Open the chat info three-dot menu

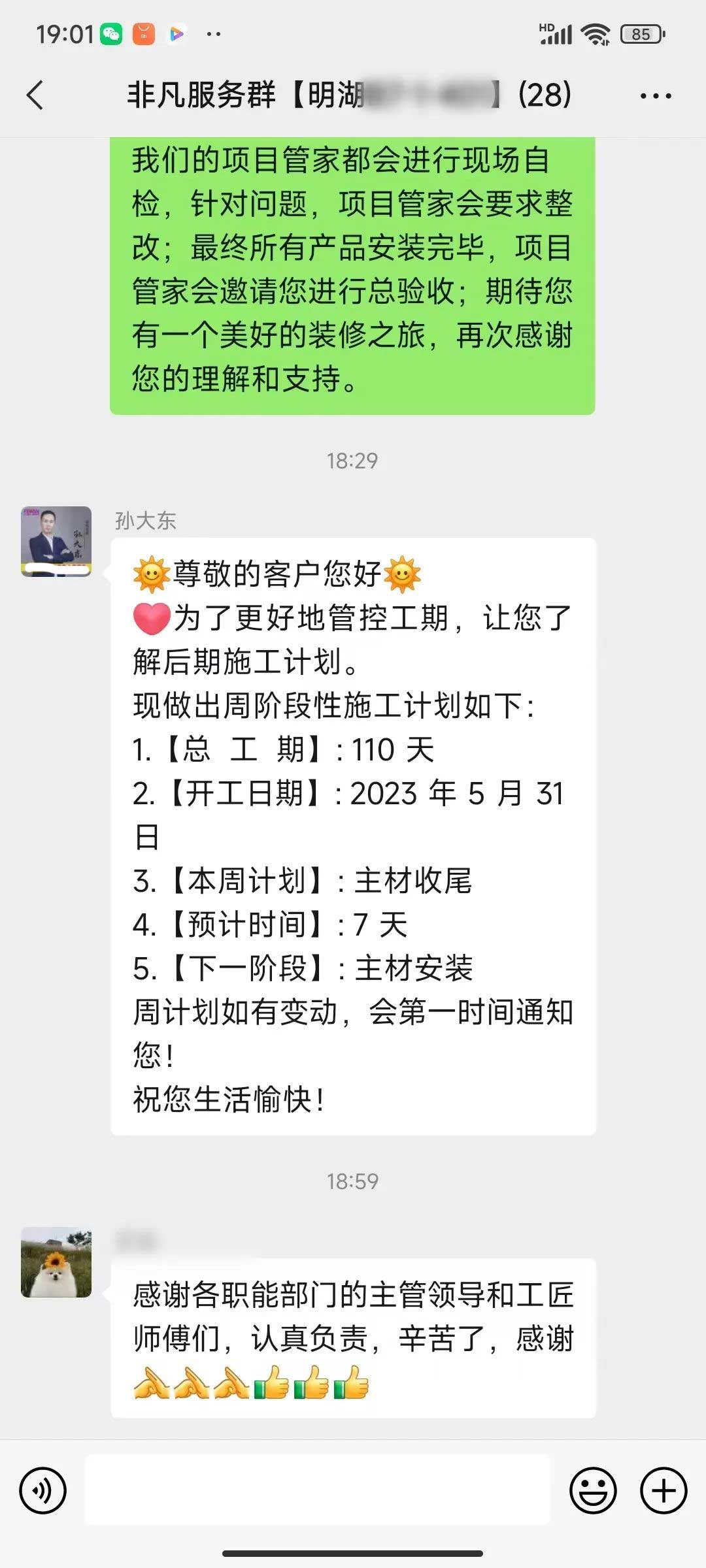tap(655, 96)
